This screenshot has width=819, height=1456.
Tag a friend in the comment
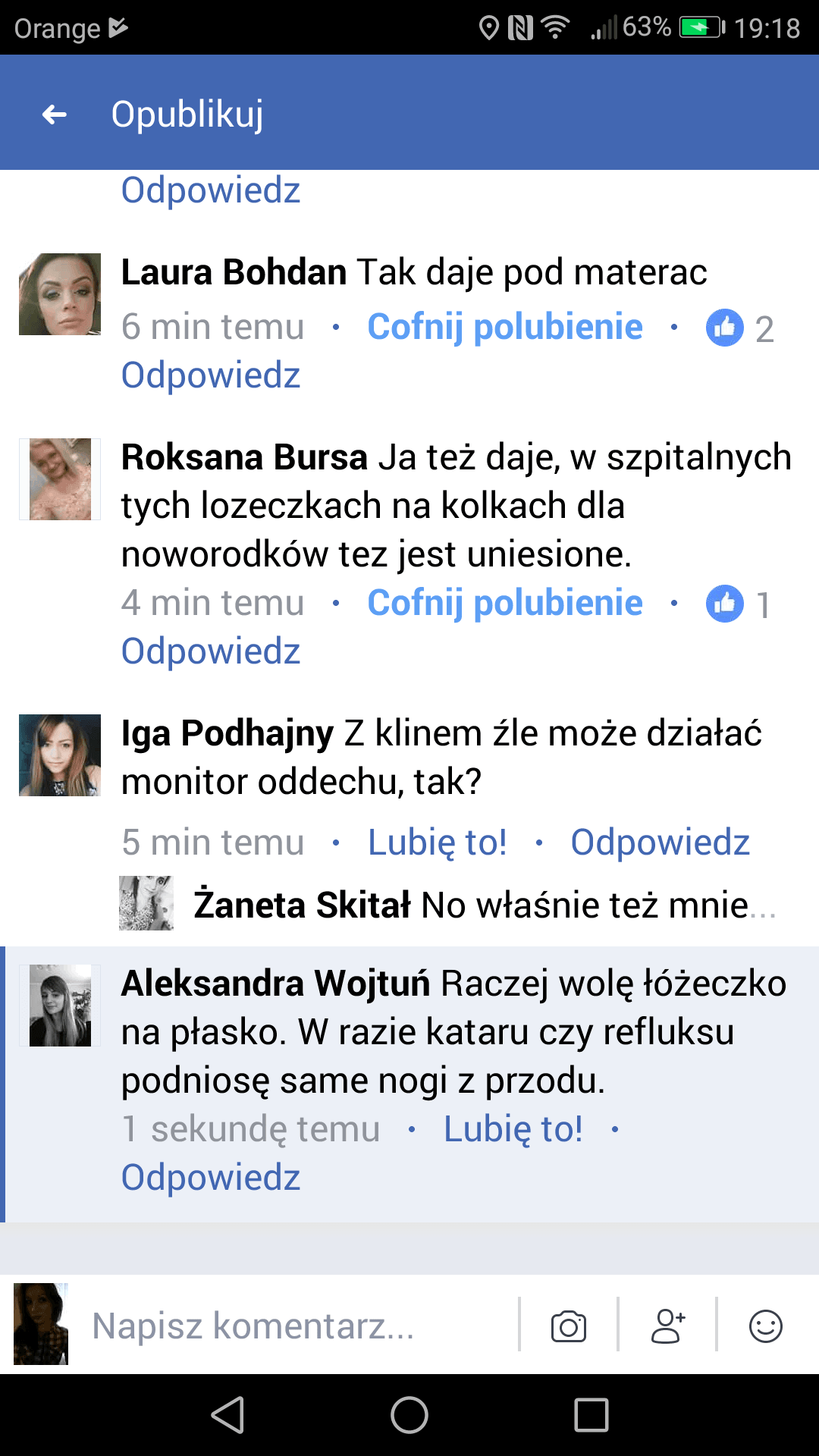pos(667,1326)
